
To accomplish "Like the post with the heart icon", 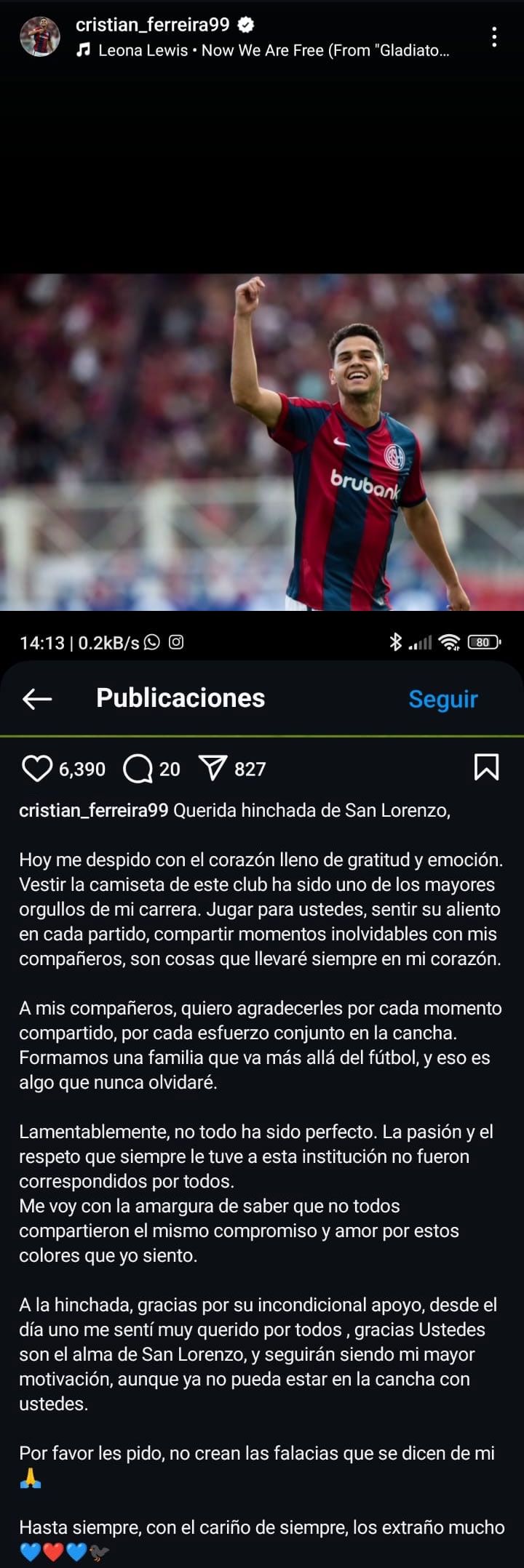I will (37, 769).
